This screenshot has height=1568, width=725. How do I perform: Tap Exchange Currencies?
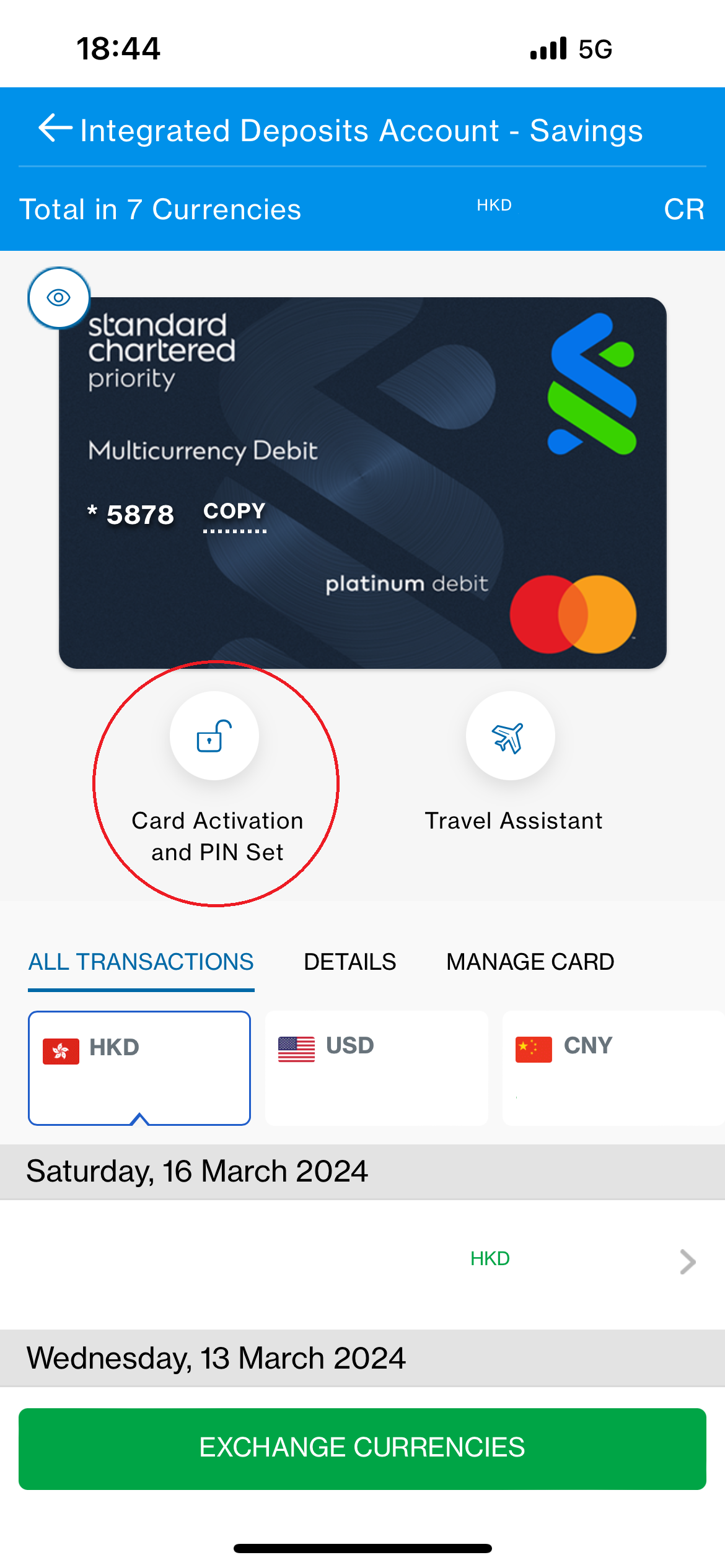click(362, 1448)
